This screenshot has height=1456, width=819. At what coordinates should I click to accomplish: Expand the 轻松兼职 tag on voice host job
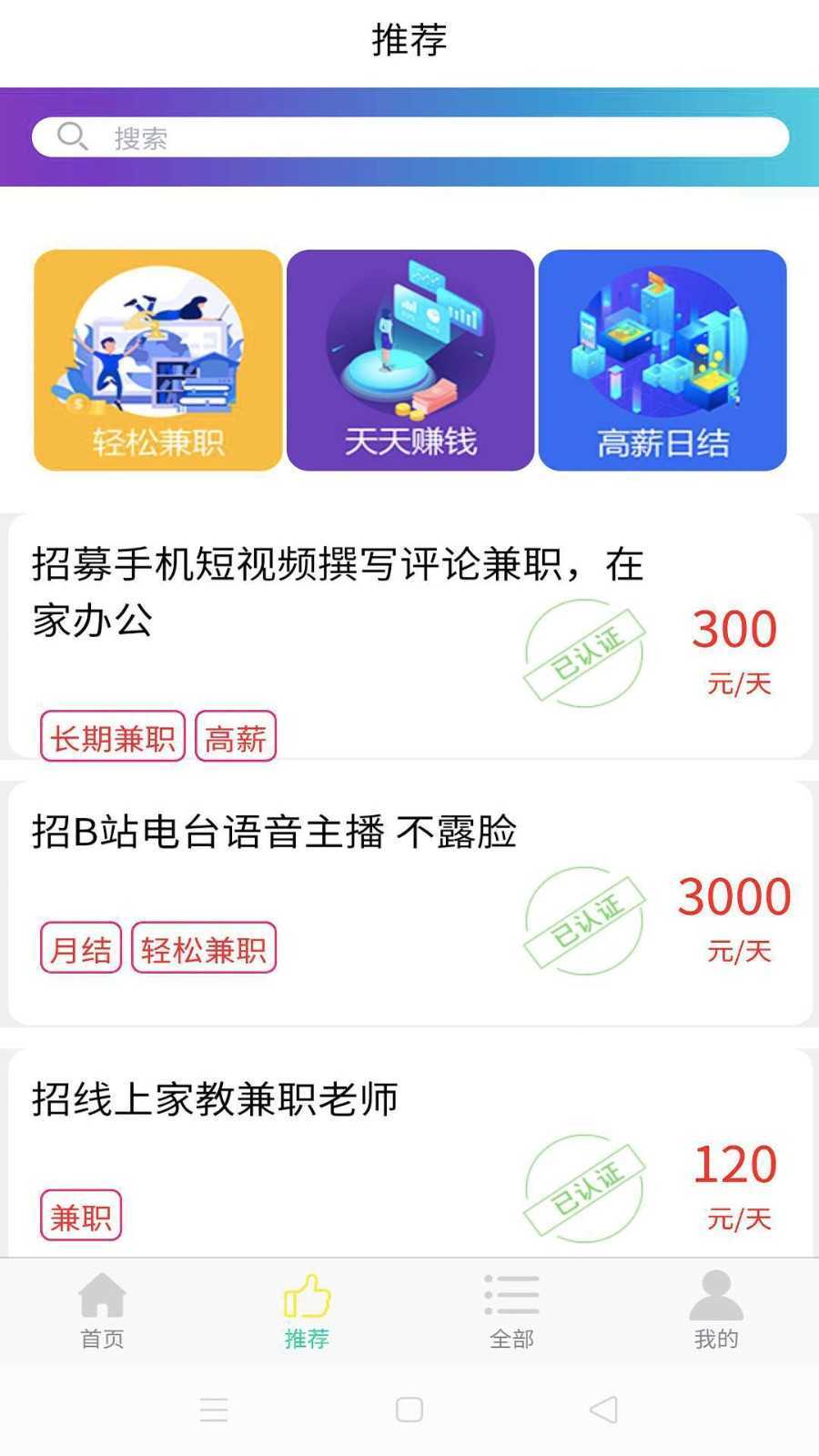[203, 948]
